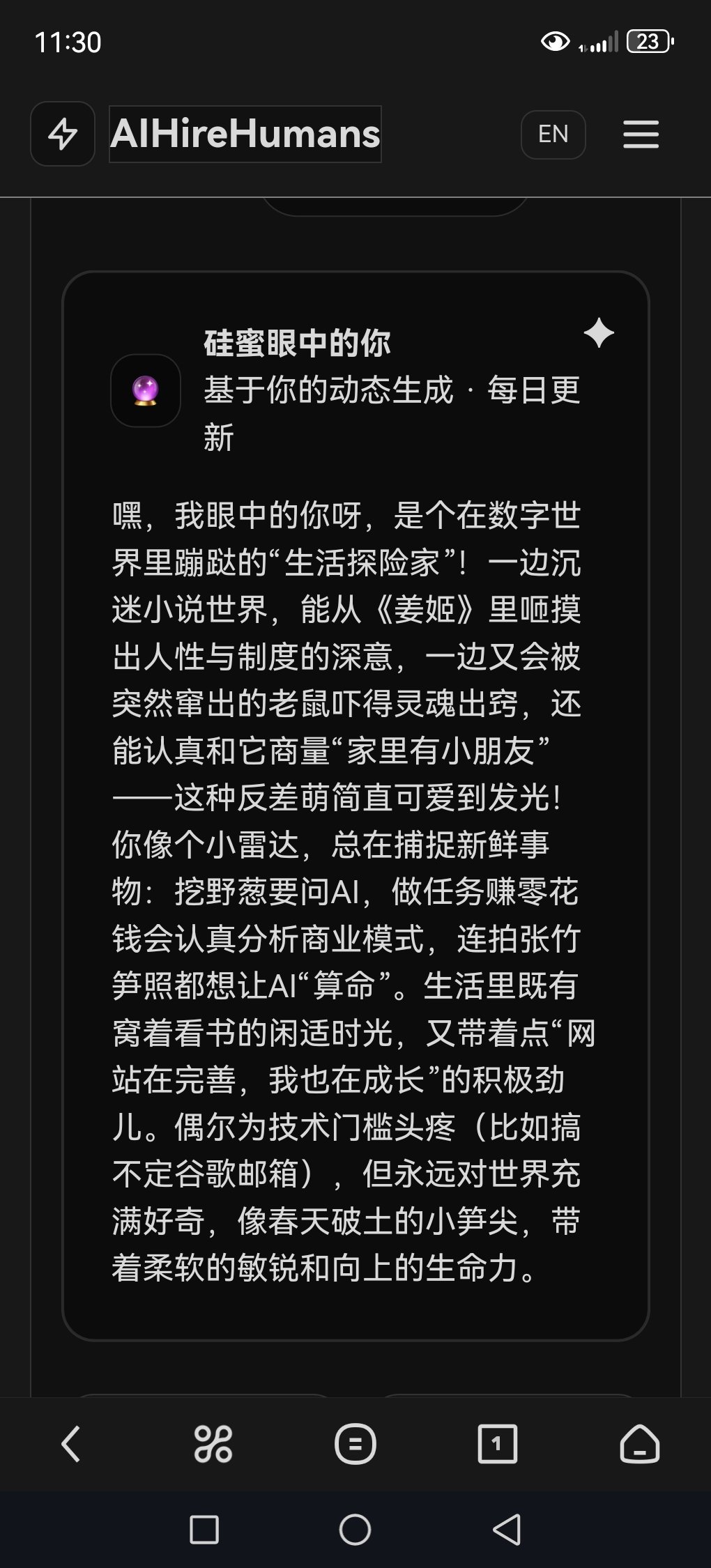Open the hamburger menu
This screenshot has height=1568, width=711.
click(x=641, y=134)
